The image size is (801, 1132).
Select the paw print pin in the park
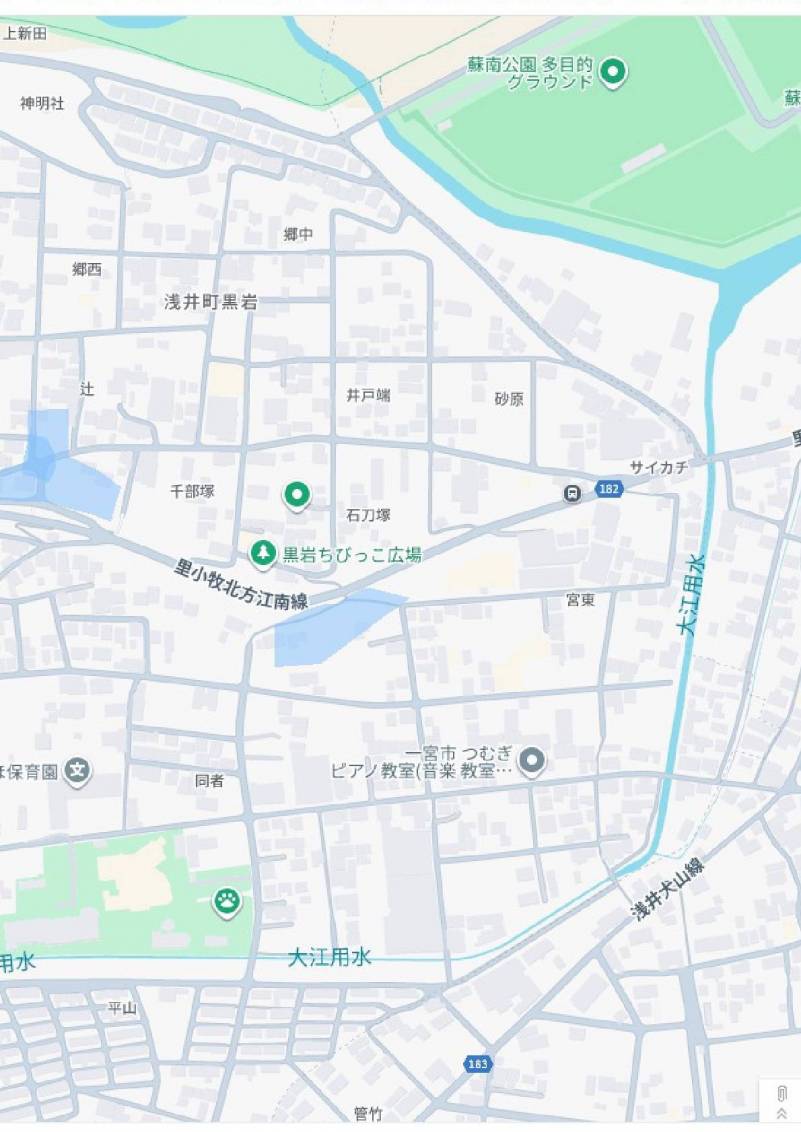pyautogui.click(x=227, y=900)
